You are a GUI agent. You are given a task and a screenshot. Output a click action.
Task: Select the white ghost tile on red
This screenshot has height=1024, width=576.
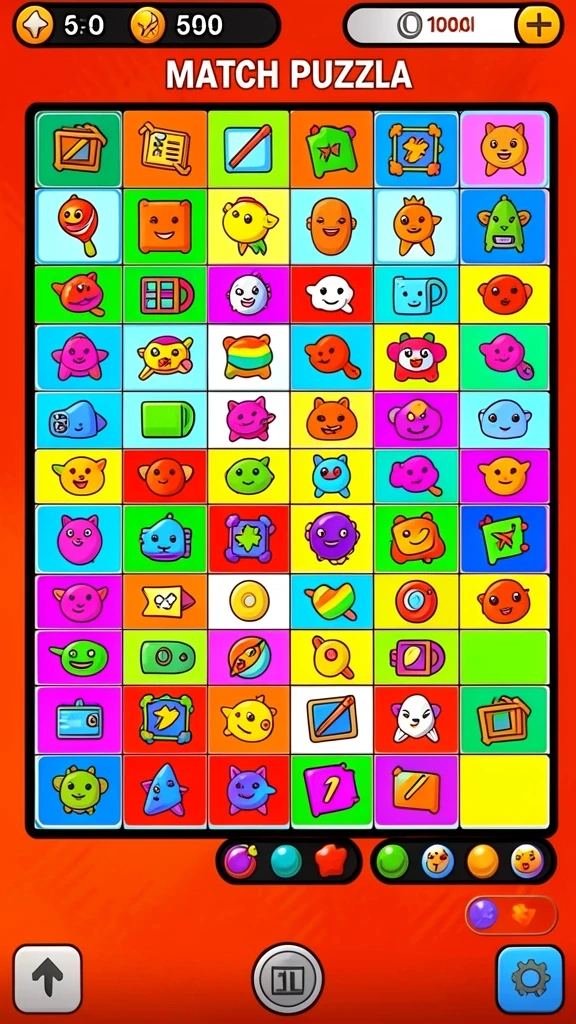click(x=332, y=295)
